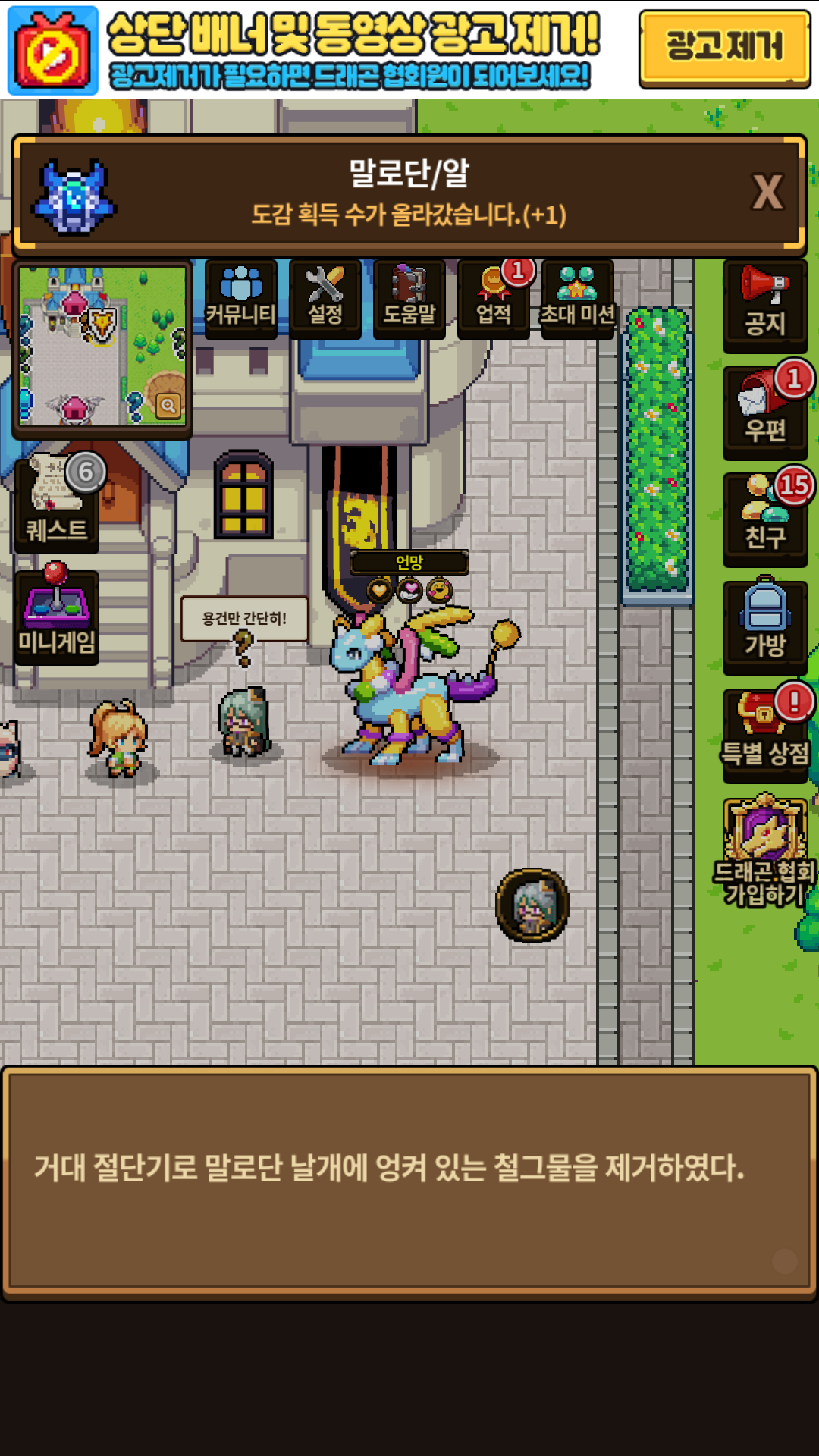This screenshot has height=1456, width=819.
Task: Open the 공지 notices
Action: click(x=764, y=304)
